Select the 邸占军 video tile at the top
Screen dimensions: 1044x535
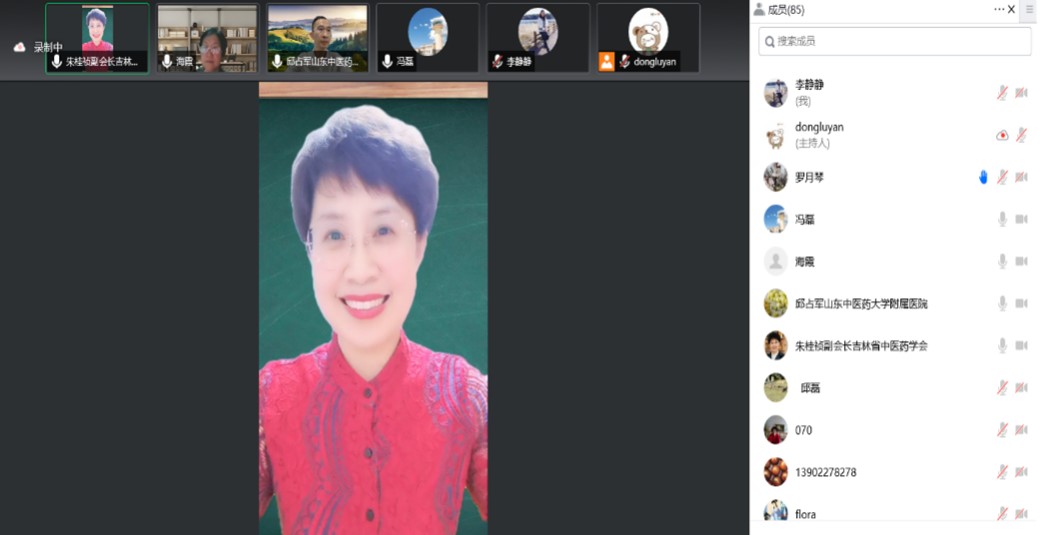(318, 38)
